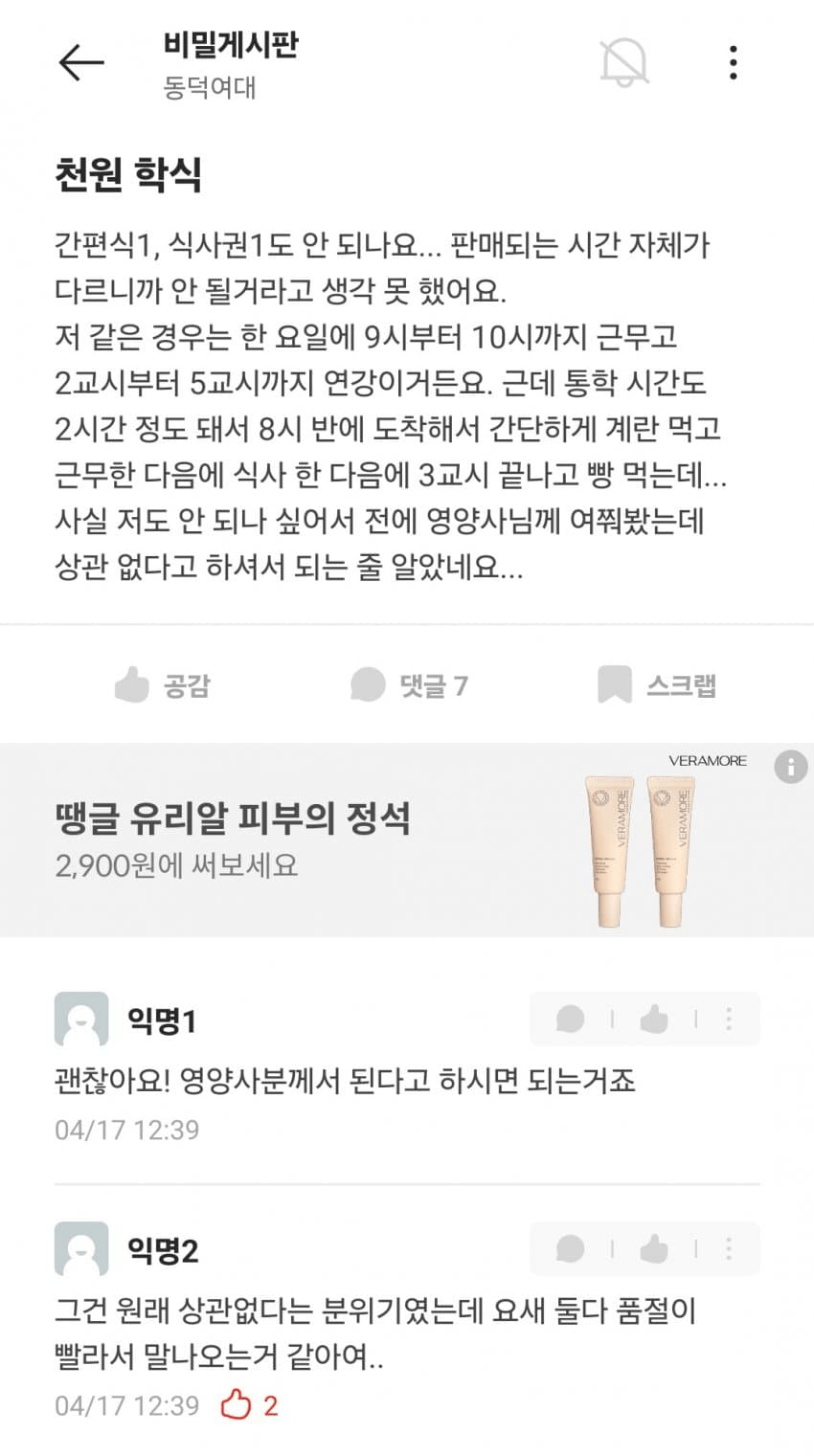Toggle the post notification bell
This screenshot has height=1456, width=814.
623,63
